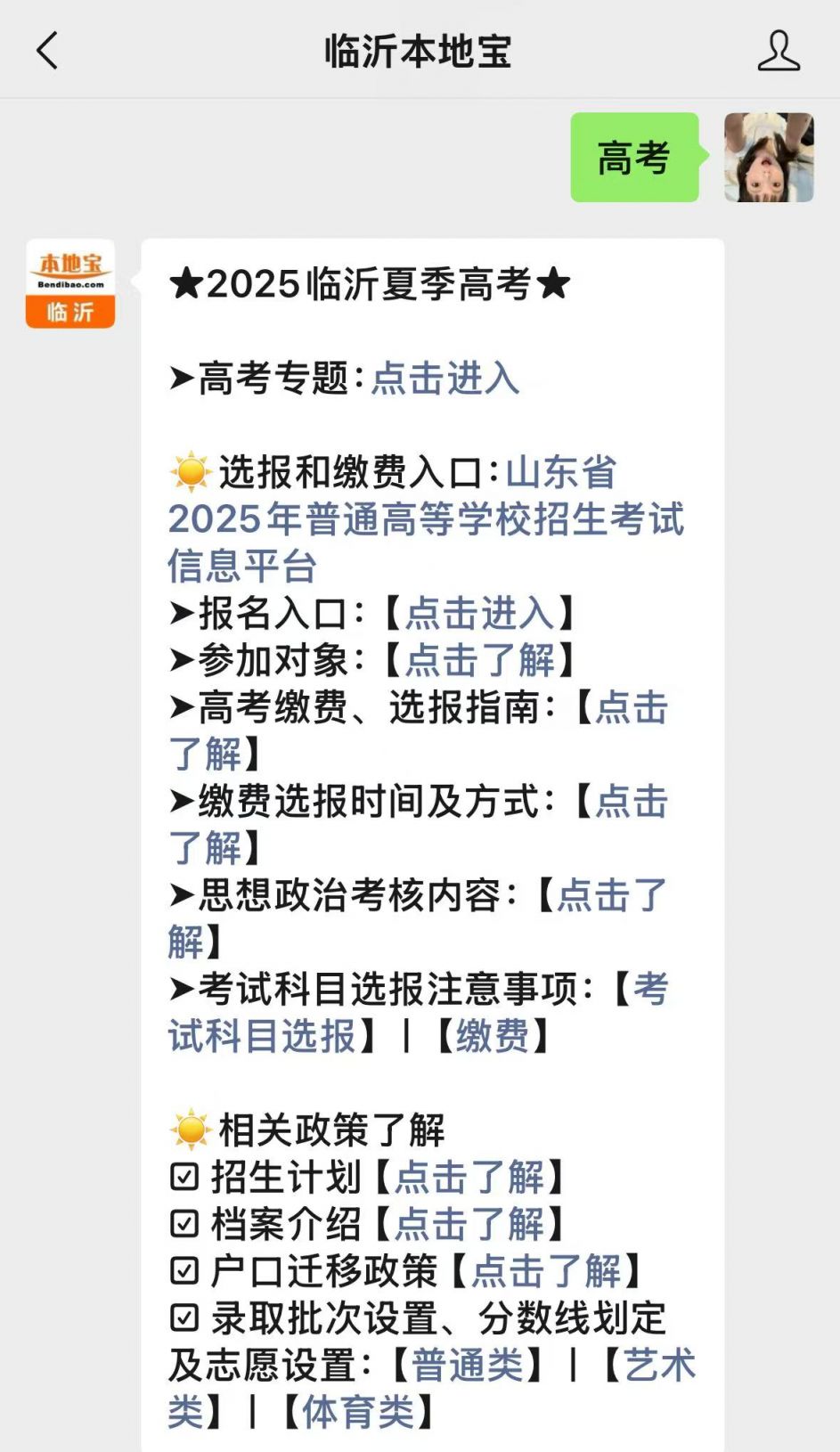Tap the 参加对象 点击了解 link
Image resolution: width=840 pixels, height=1452 pixels.
[479, 661]
